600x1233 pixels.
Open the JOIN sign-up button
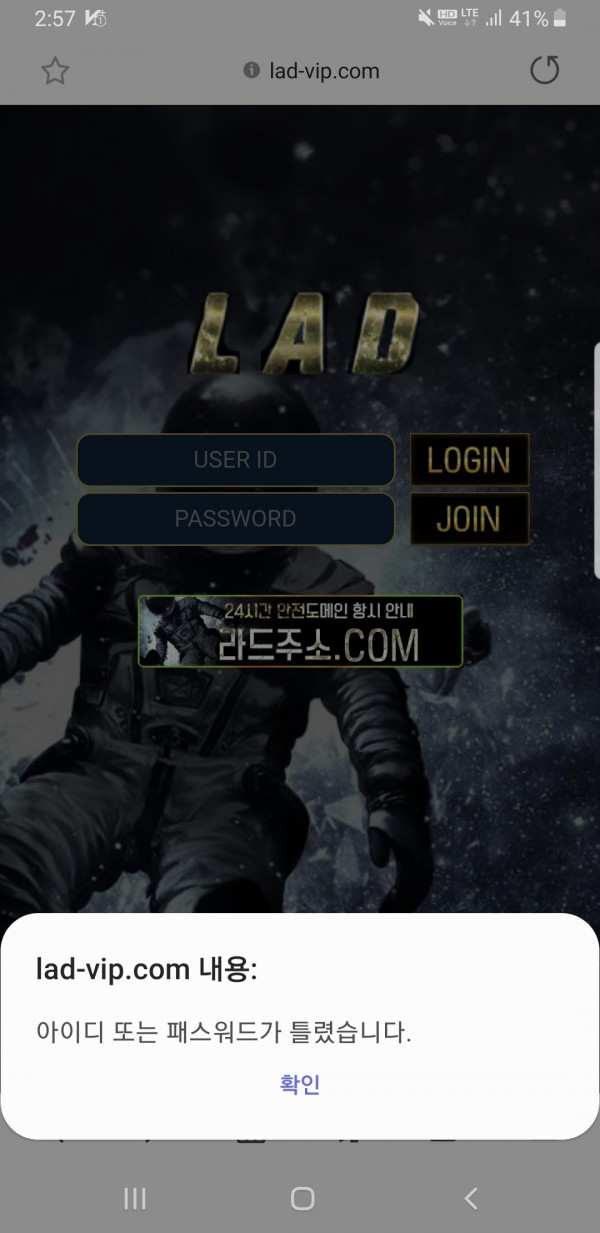[x=469, y=519]
